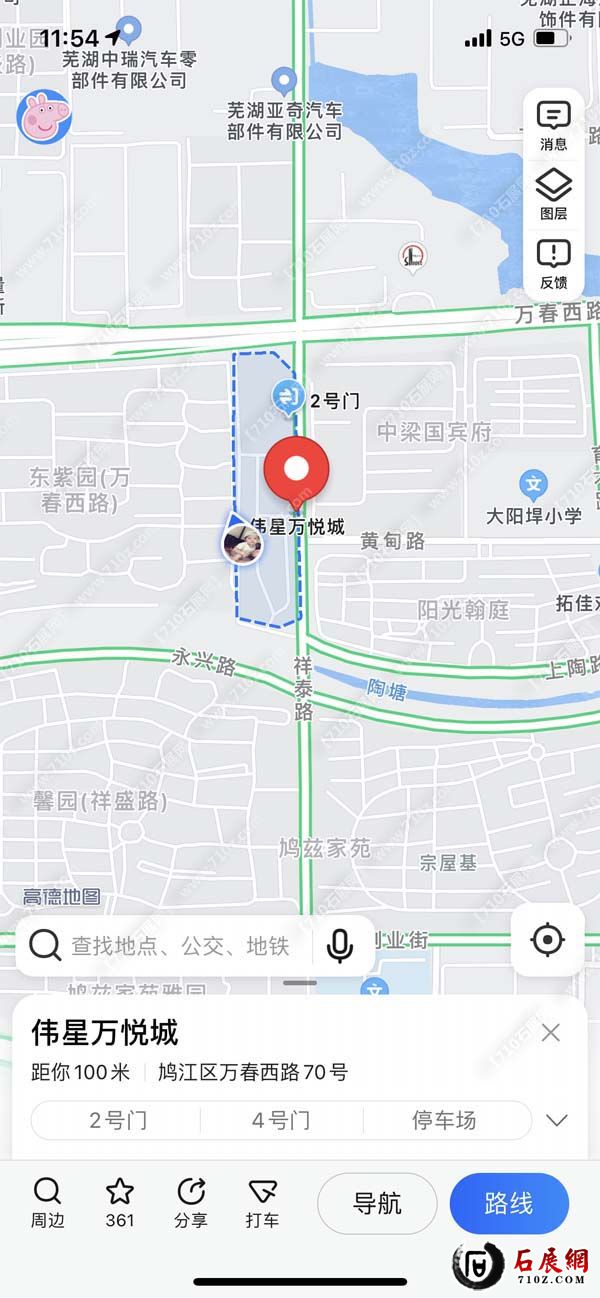Tap the 反馈 feedback button
The height and width of the screenshot is (1298, 600).
(553, 265)
